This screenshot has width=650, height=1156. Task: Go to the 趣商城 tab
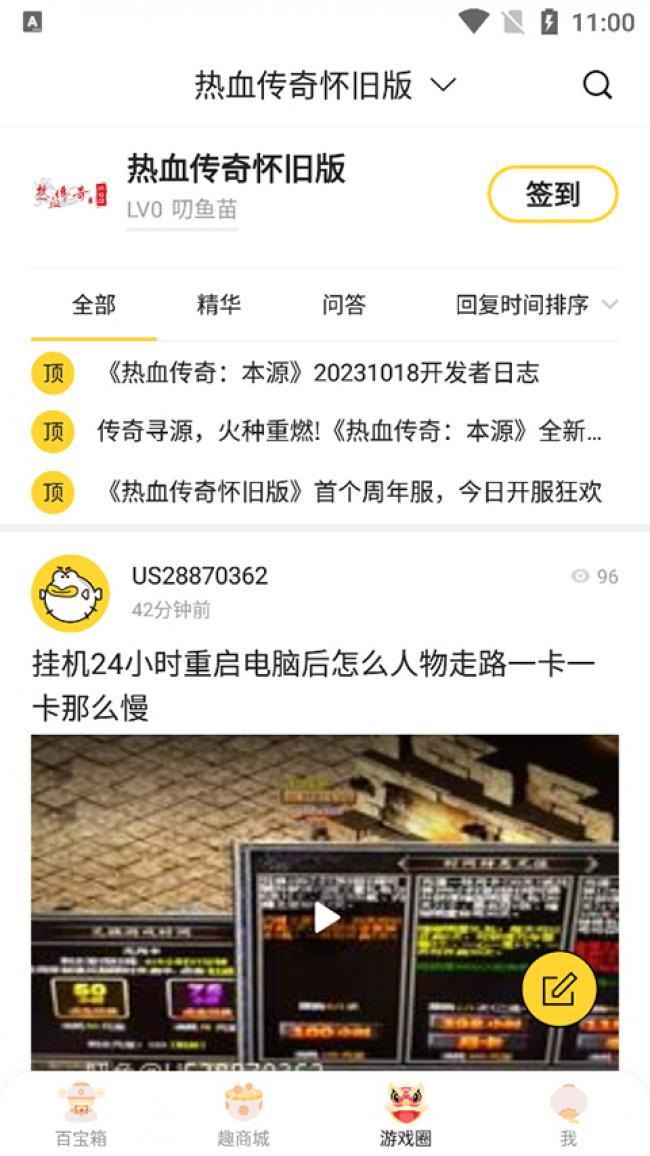point(243,1115)
